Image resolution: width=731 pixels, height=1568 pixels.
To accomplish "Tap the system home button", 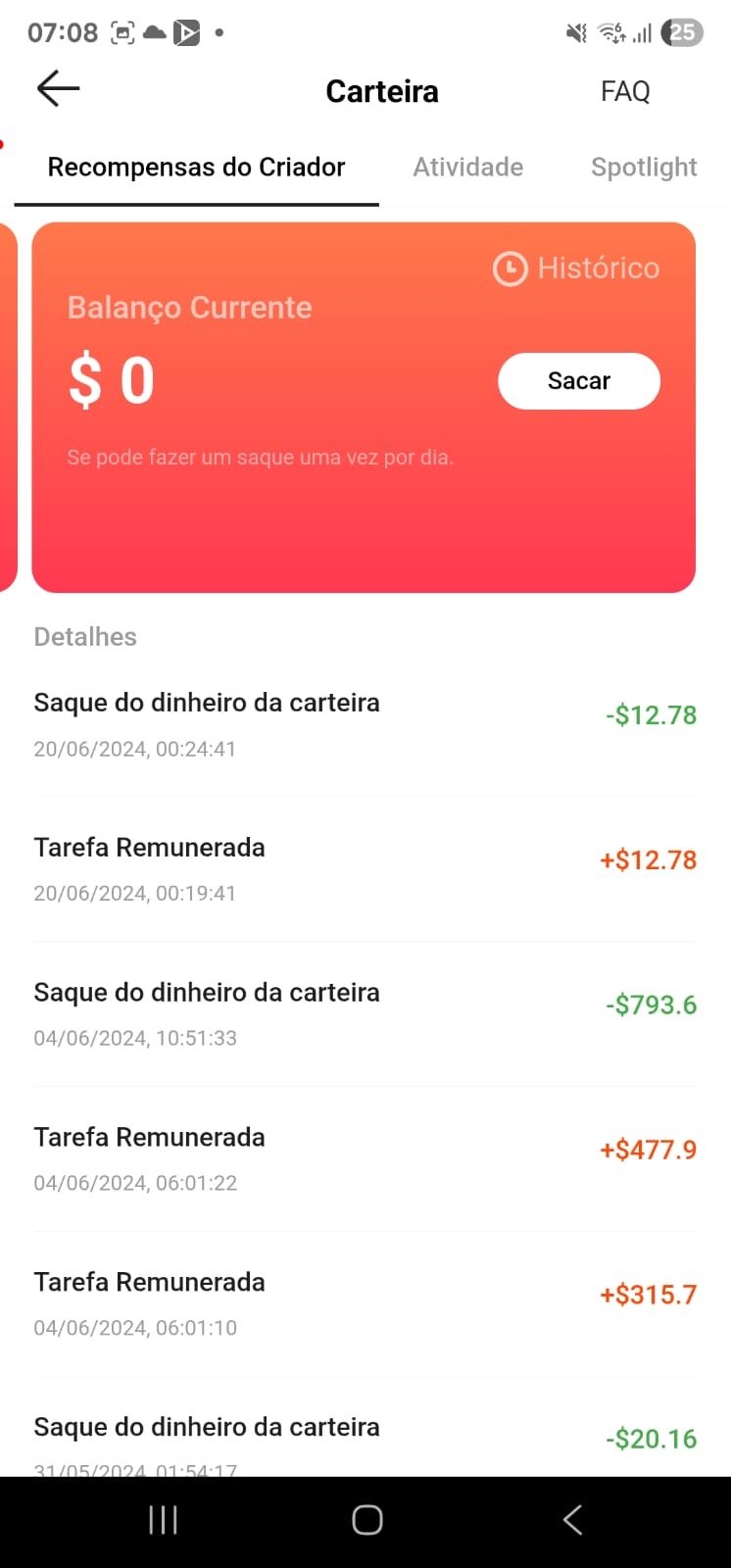I will point(366,1520).
